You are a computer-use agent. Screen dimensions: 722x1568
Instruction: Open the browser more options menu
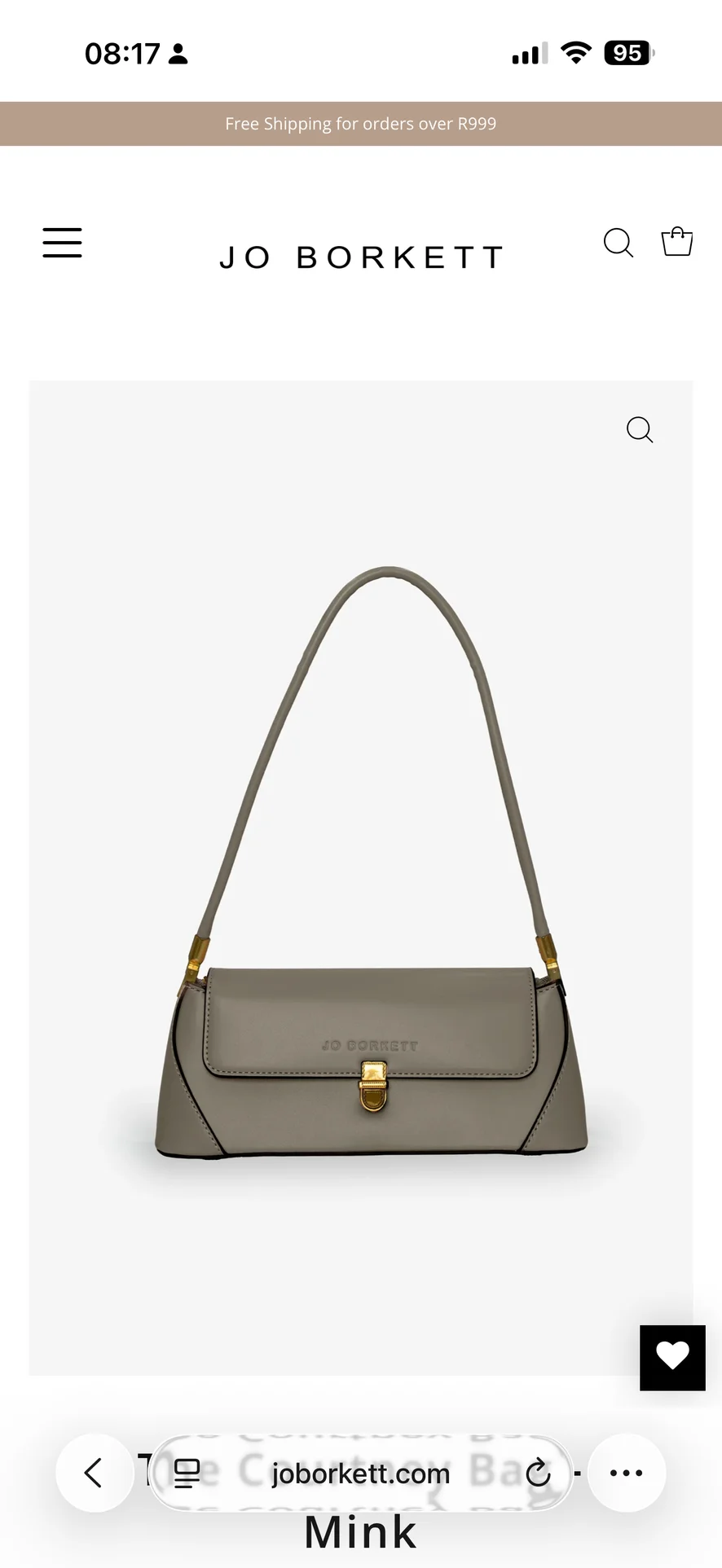click(x=626, y=1473)
